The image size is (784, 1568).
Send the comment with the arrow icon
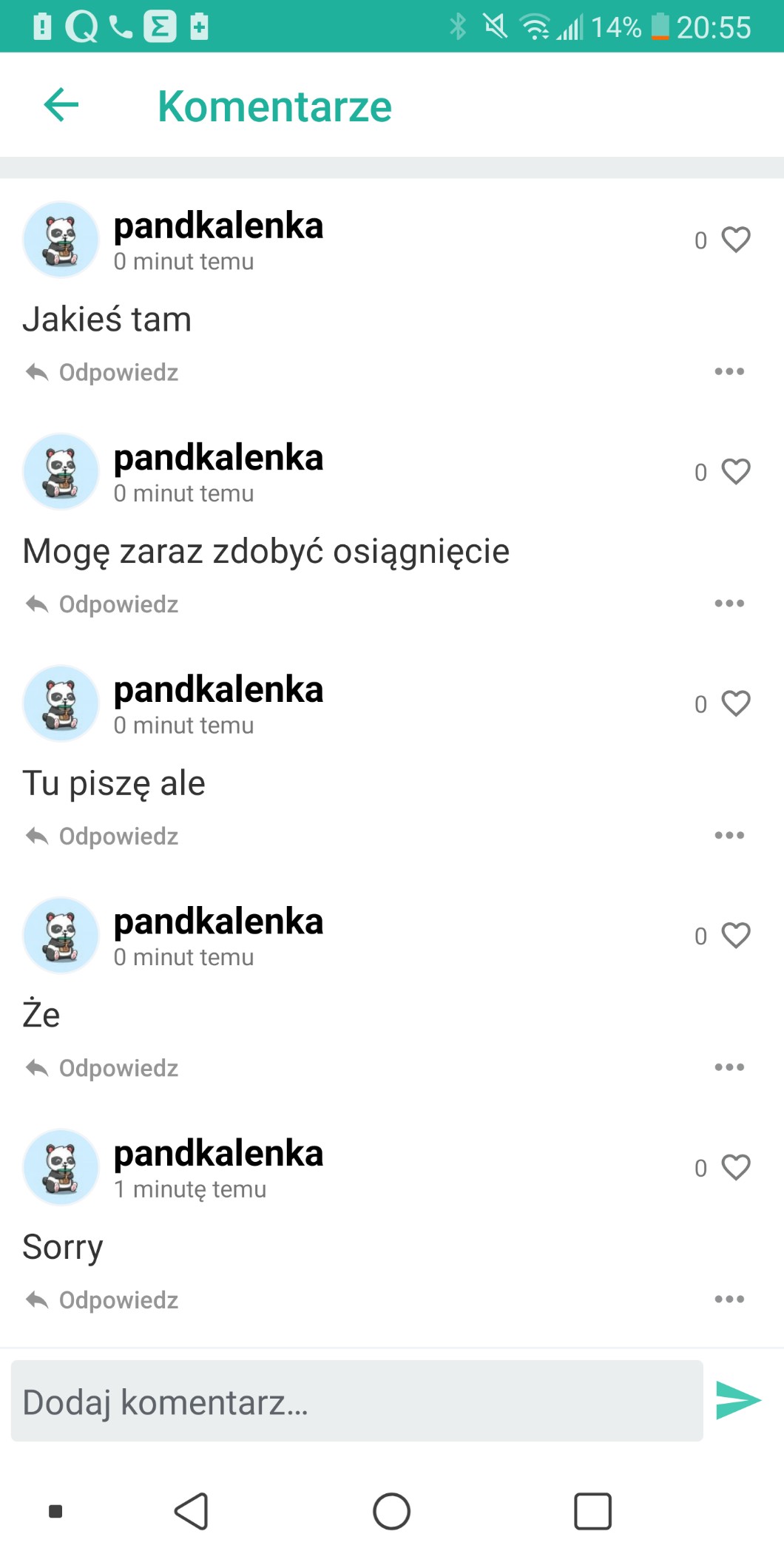click(738, 1400)
